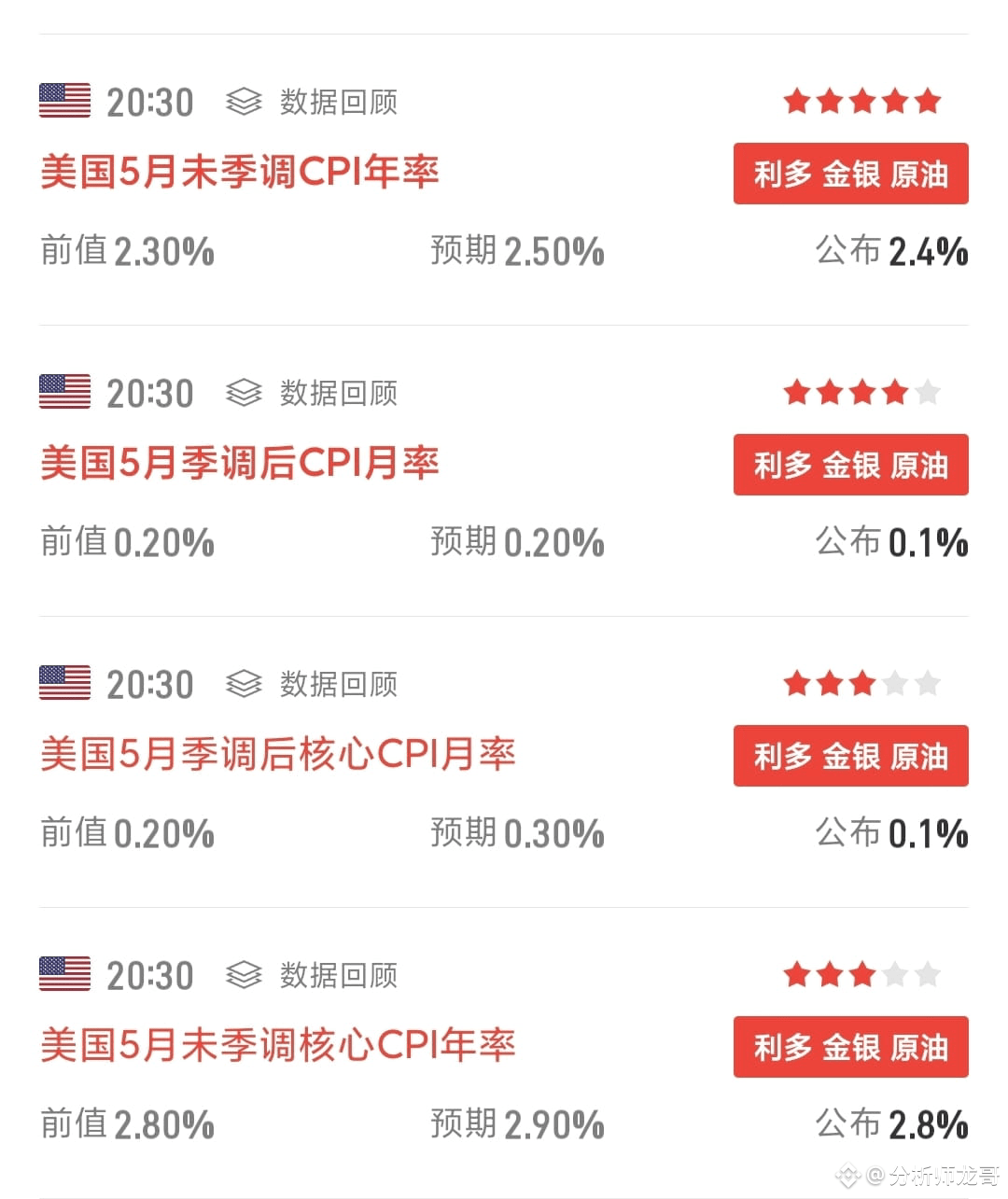1008x1199 pixels.
Task: Open the first 数据回顾 tab label
Action: coord(338,103)
